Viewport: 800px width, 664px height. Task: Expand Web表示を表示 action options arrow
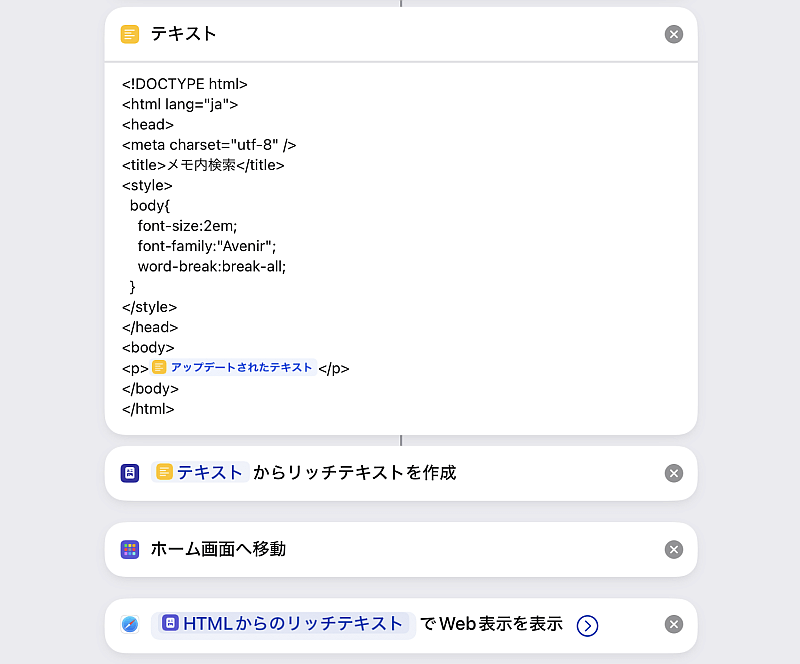coord(588,626)
